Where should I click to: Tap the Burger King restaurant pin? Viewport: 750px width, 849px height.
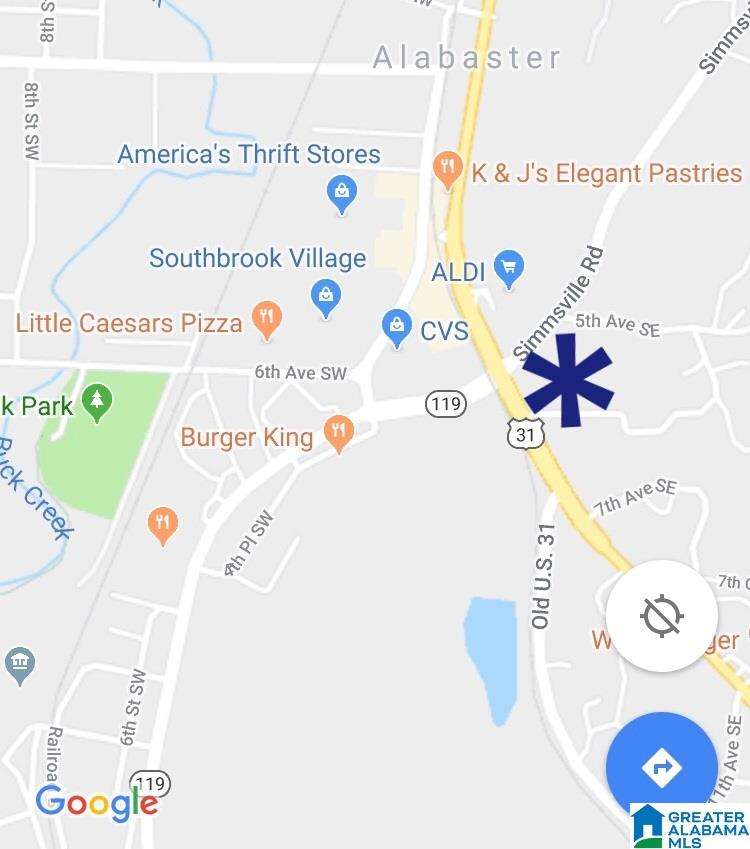click(339, 433)
